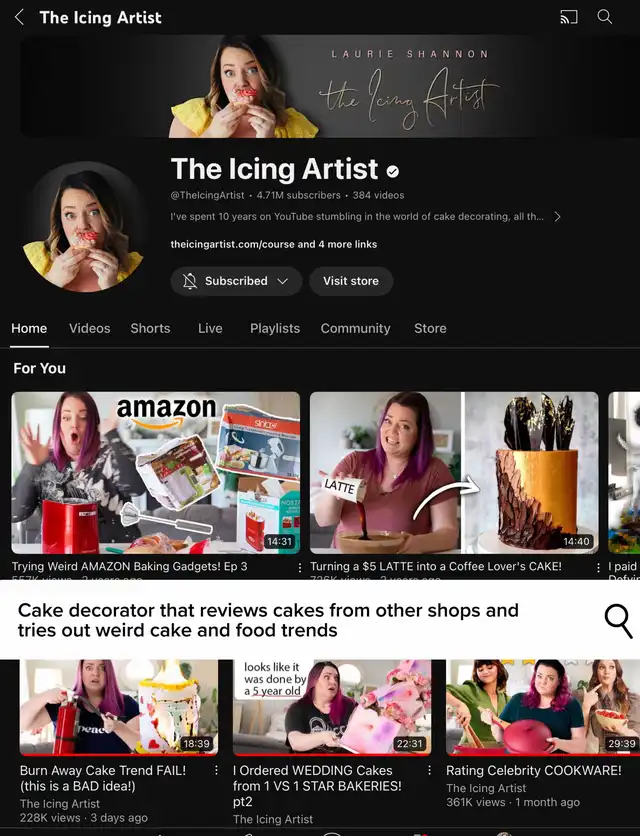The width and height of the screenshot is (640, 836).
Task: Go back from The Icing Artist channel
Action: (x=19, y=17)
